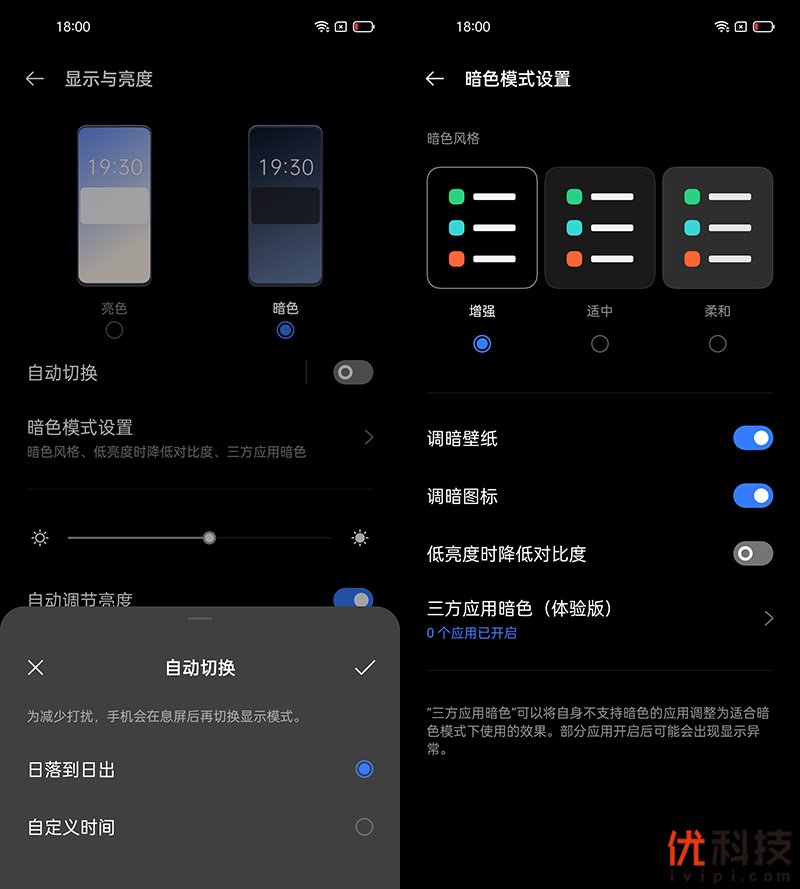Enable 低亮度时降低对比度
Screen dimensions: 800x889
click(752, 553)
